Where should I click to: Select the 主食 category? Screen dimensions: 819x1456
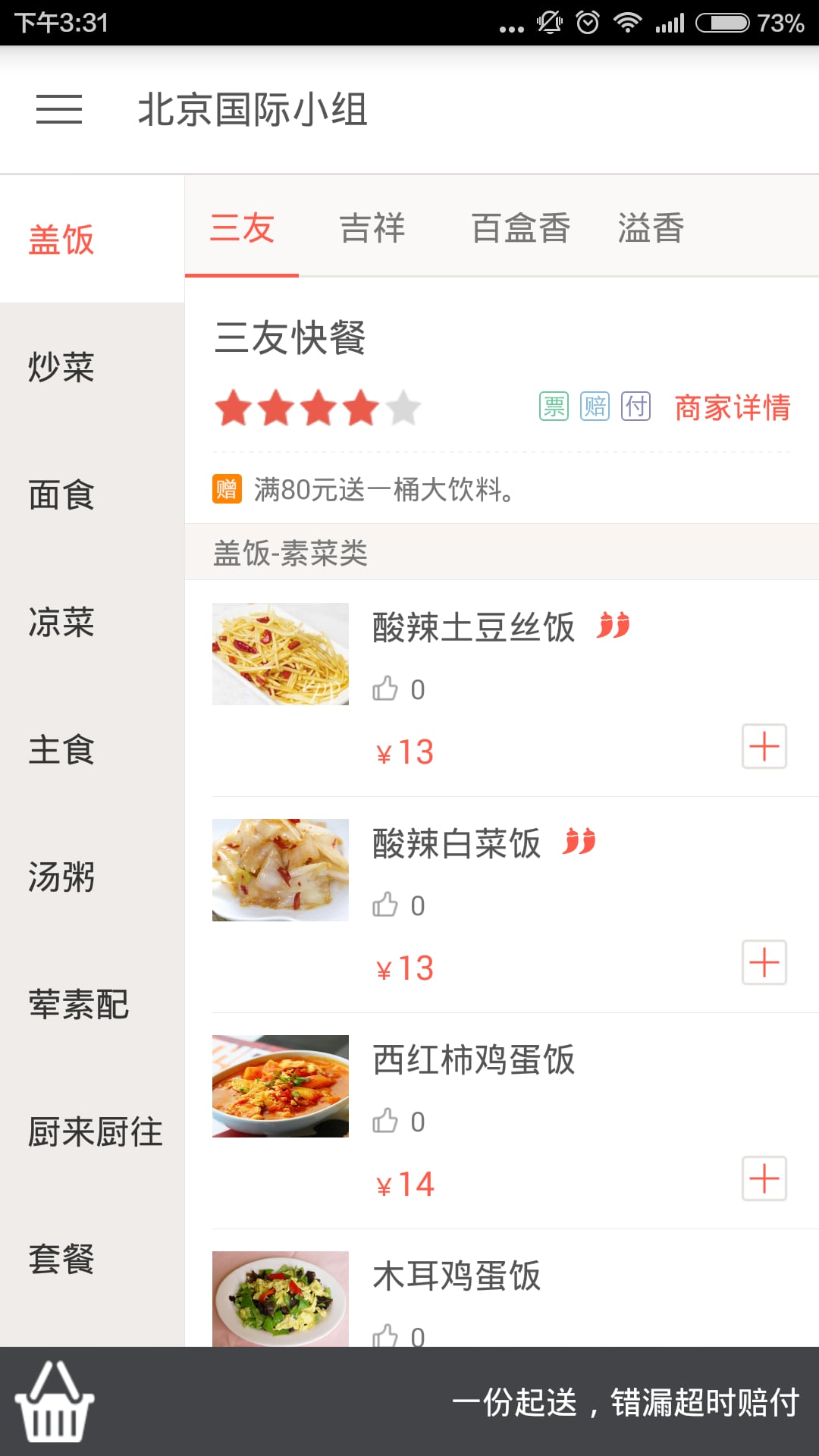(x=61, y=750)
